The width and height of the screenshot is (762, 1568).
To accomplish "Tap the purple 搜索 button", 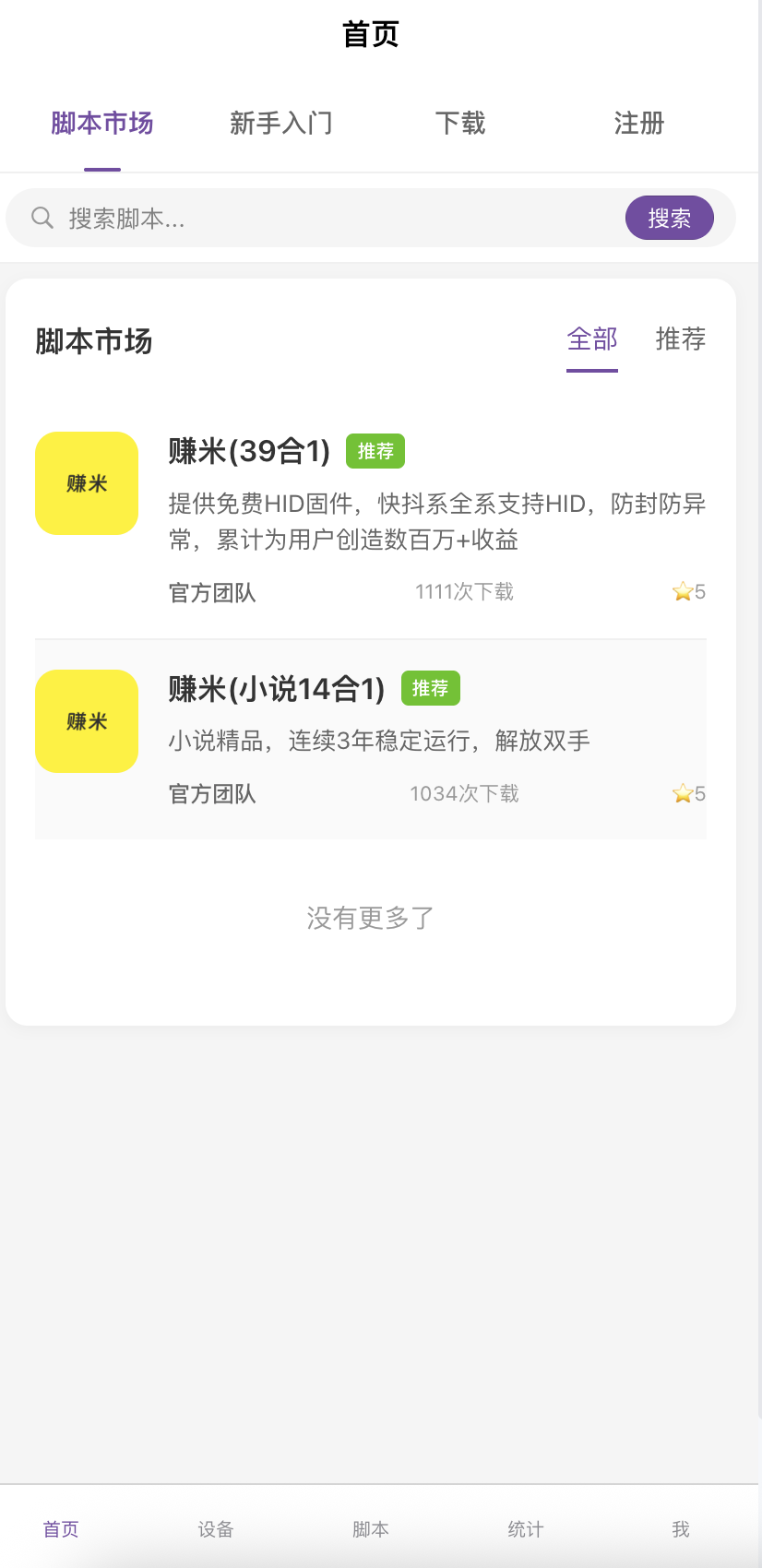I will coord(670,219).
